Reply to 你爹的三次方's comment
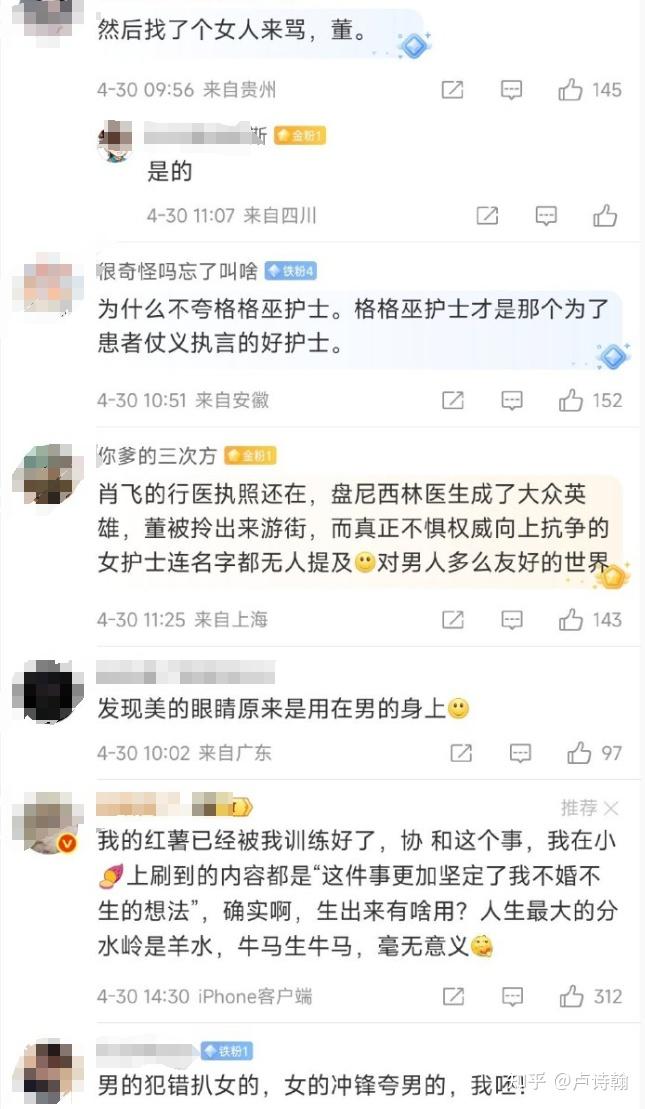This screenshot has height=1109, width=645. 512,620
